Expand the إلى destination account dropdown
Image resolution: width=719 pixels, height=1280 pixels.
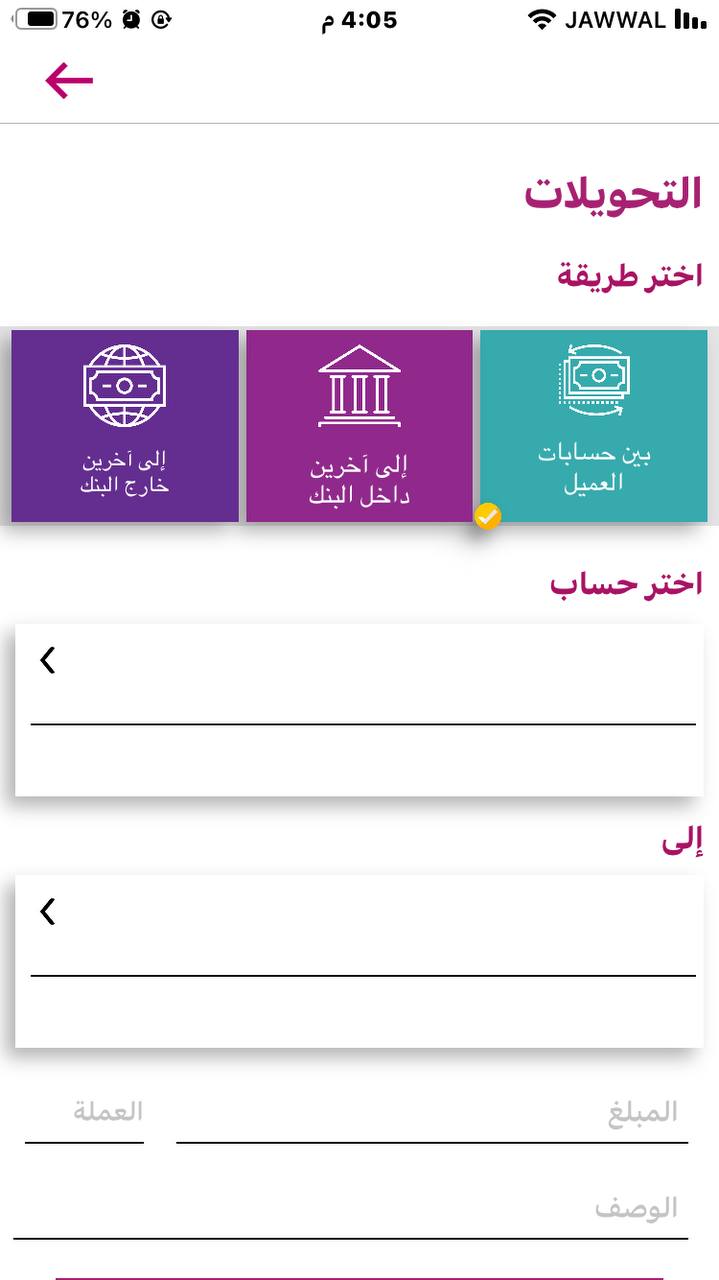[x=359, y=926]
